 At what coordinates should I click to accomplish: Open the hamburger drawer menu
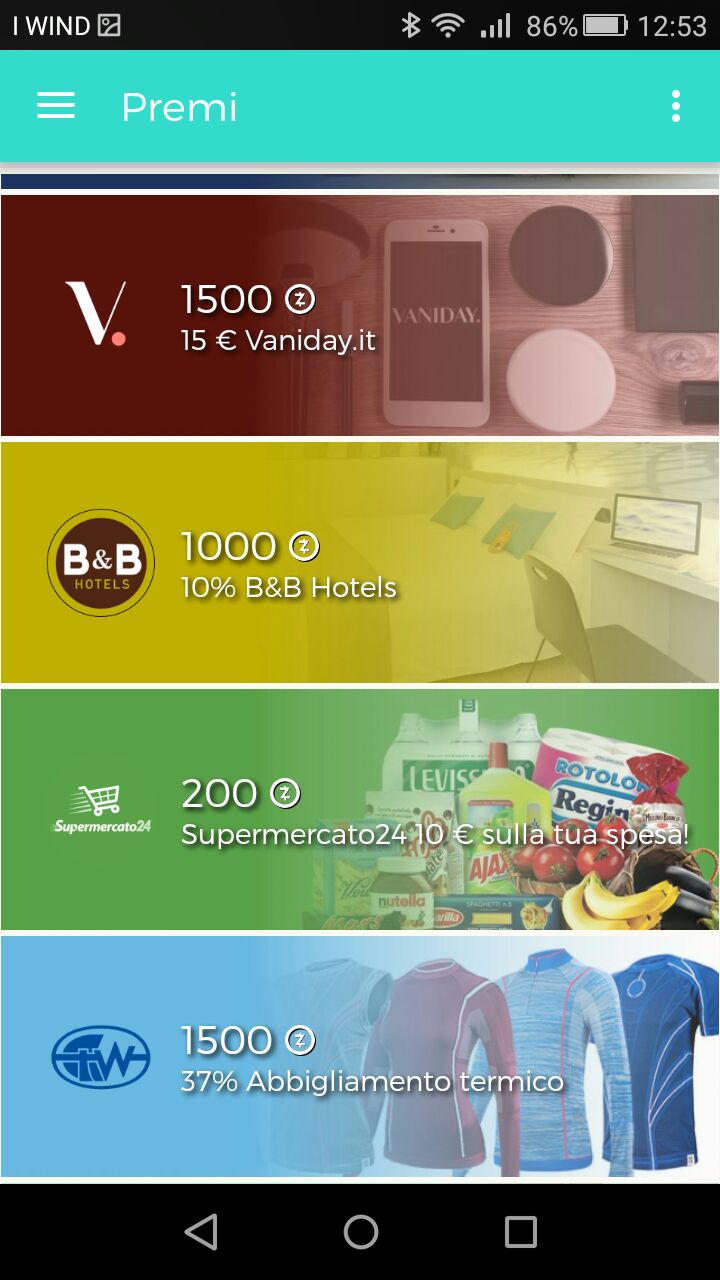coord(56,106)
